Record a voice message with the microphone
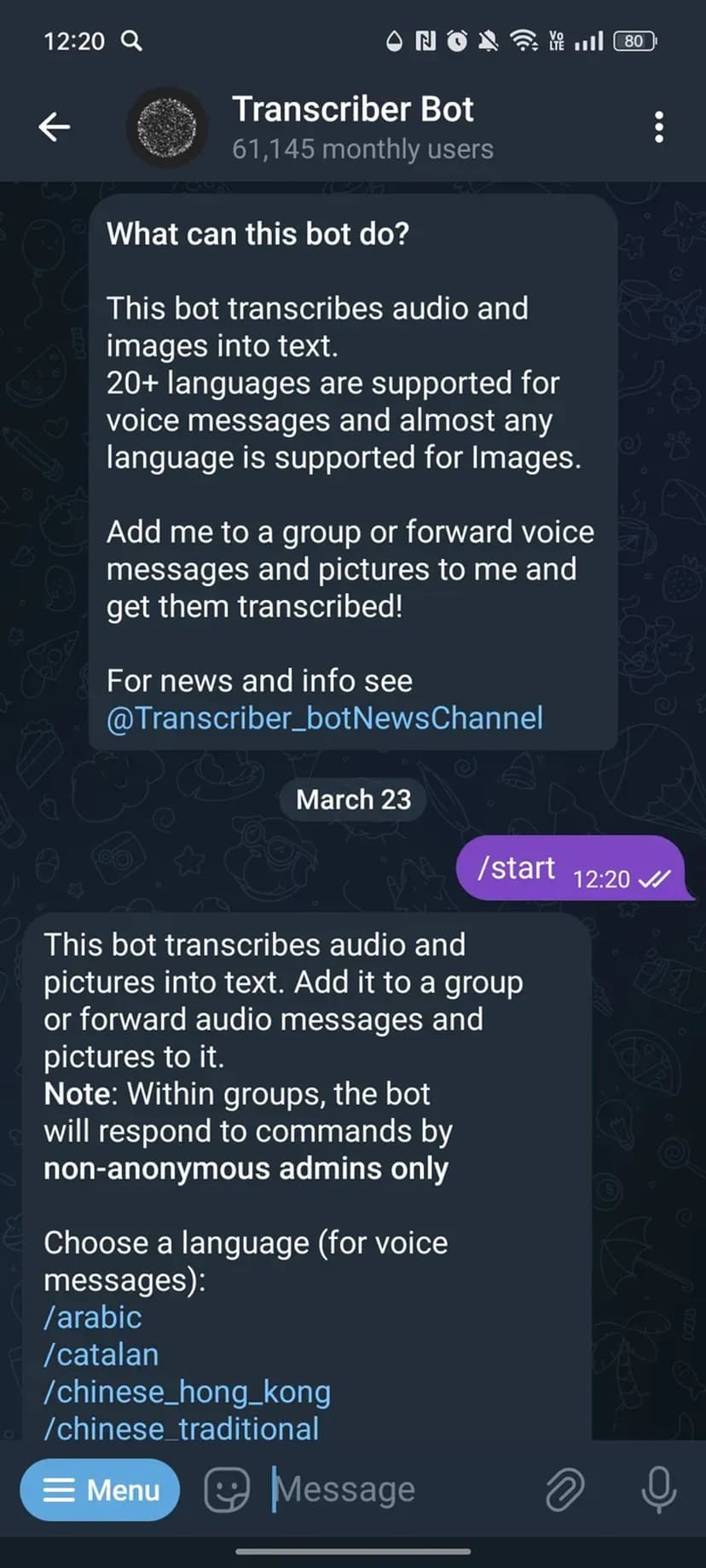 (658, 1490)
